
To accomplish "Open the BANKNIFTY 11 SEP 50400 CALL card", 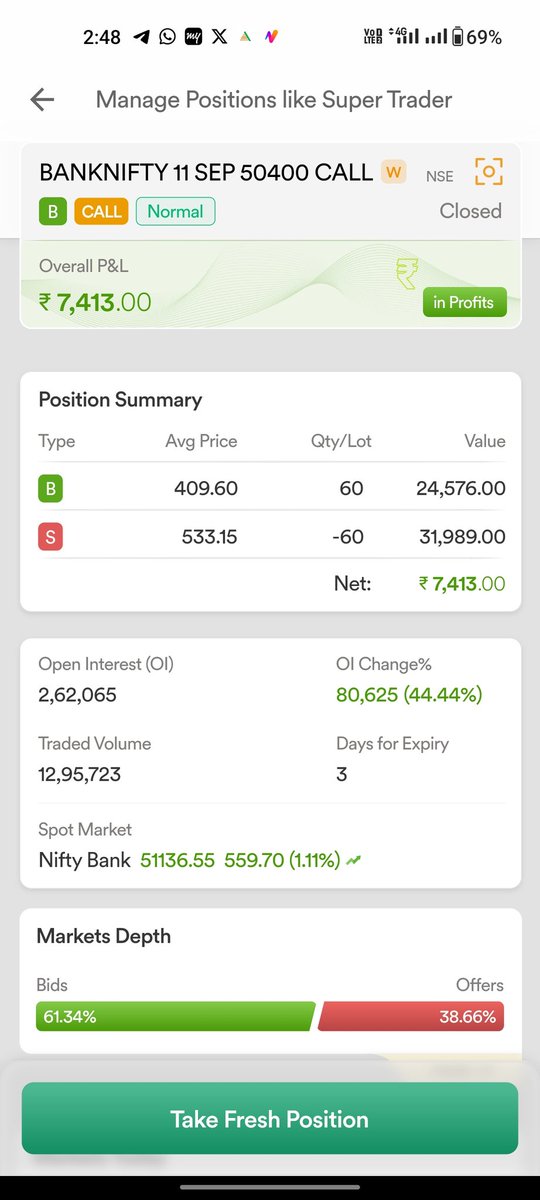I will [x=270, y=236].
